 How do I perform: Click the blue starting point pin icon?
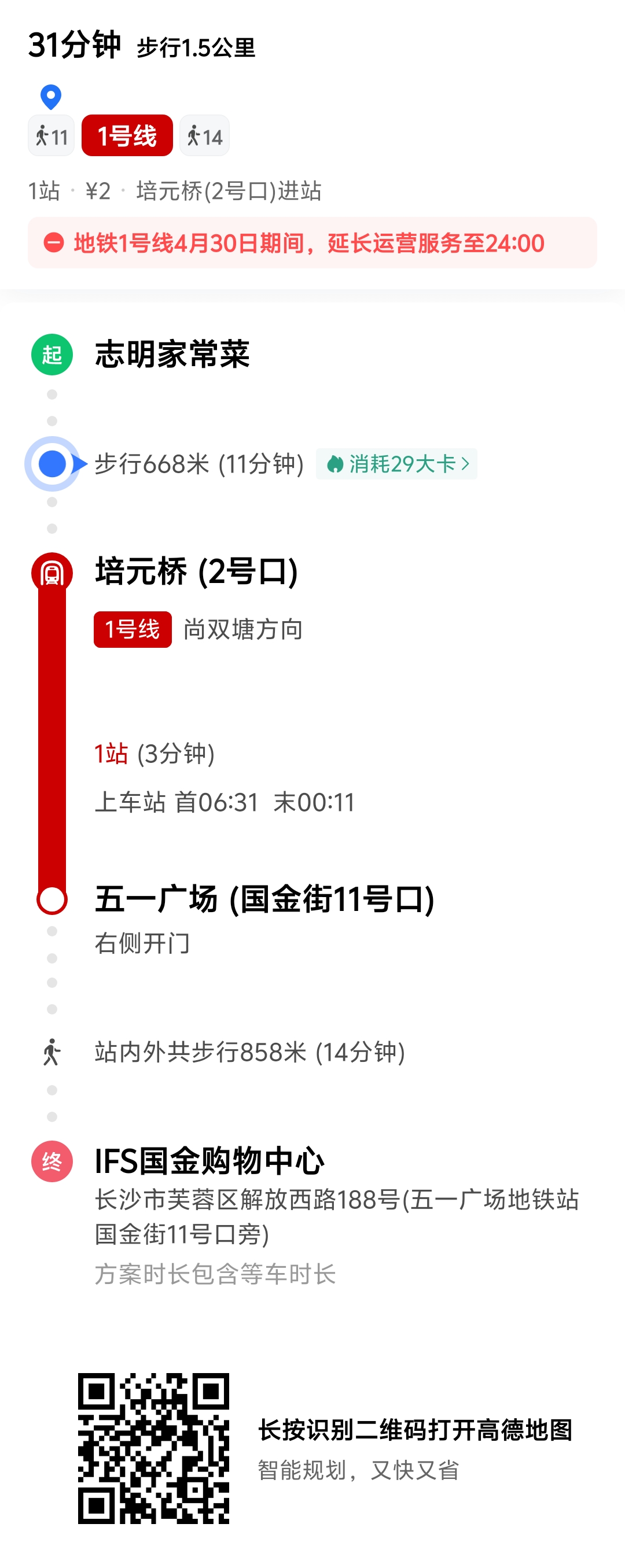click(x=50, y=97)
